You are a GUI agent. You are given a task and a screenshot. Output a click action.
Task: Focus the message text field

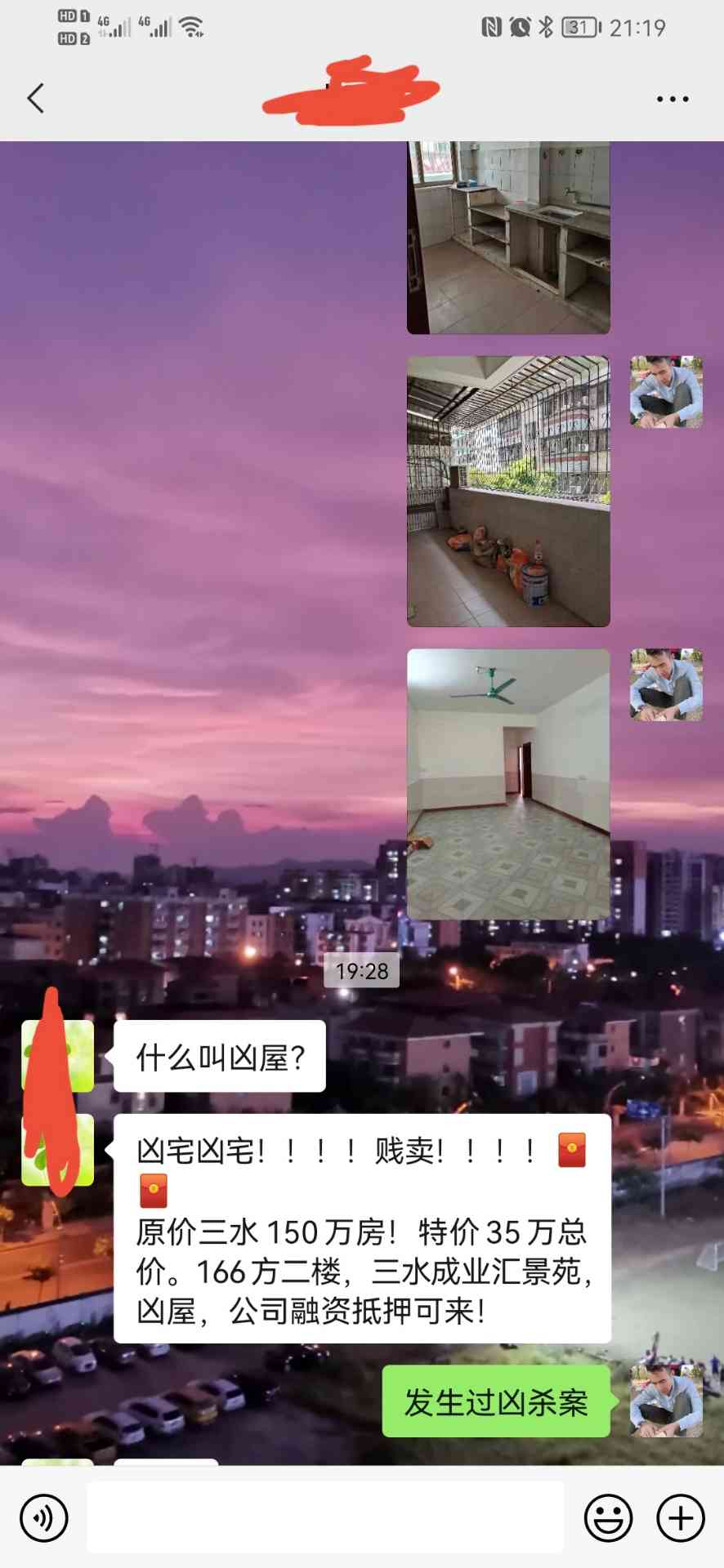[x=325, y=1518]
